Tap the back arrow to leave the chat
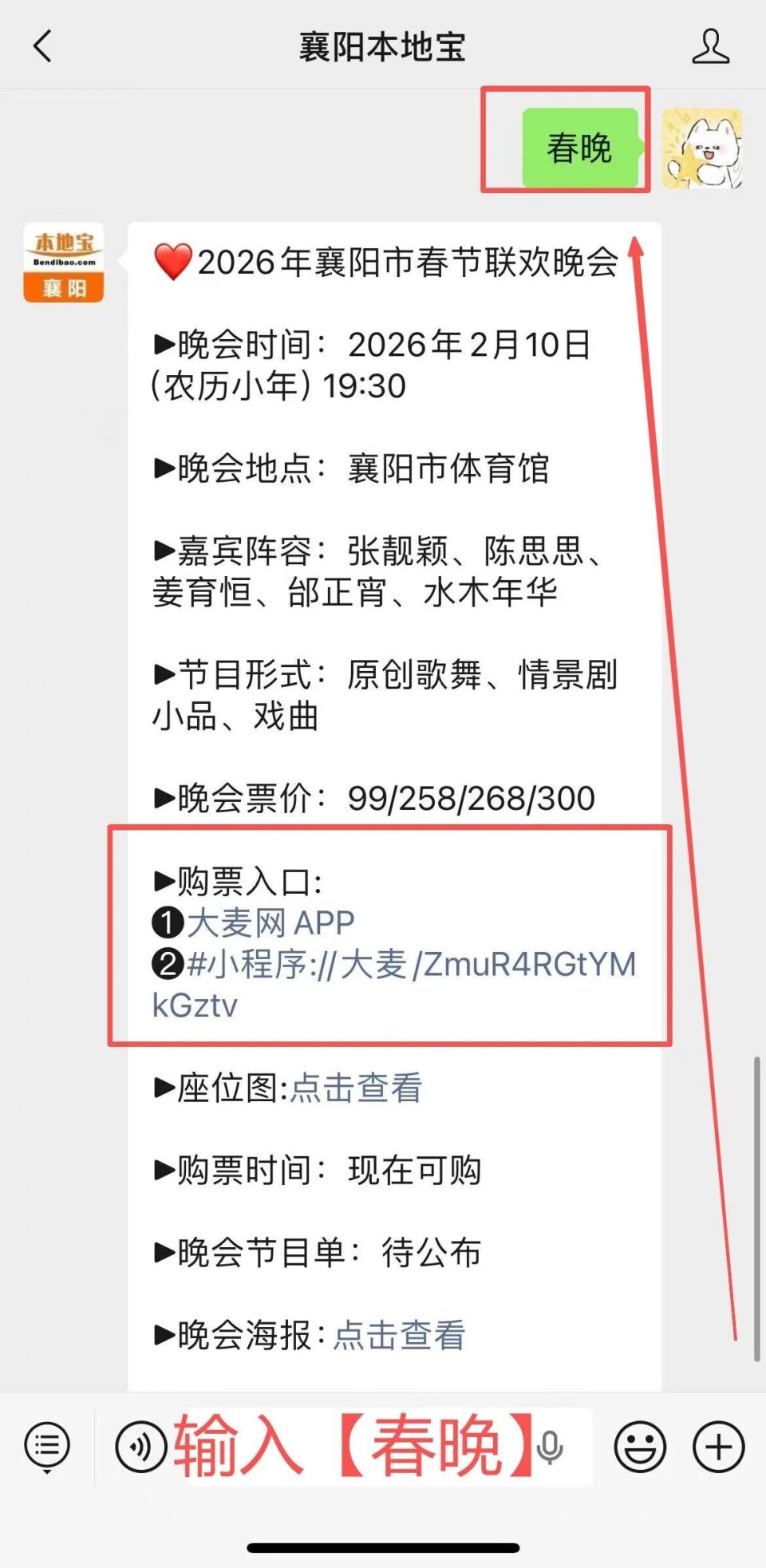Image resolution: width=766 pixels, height=1568 pixels. pos(41,46)
